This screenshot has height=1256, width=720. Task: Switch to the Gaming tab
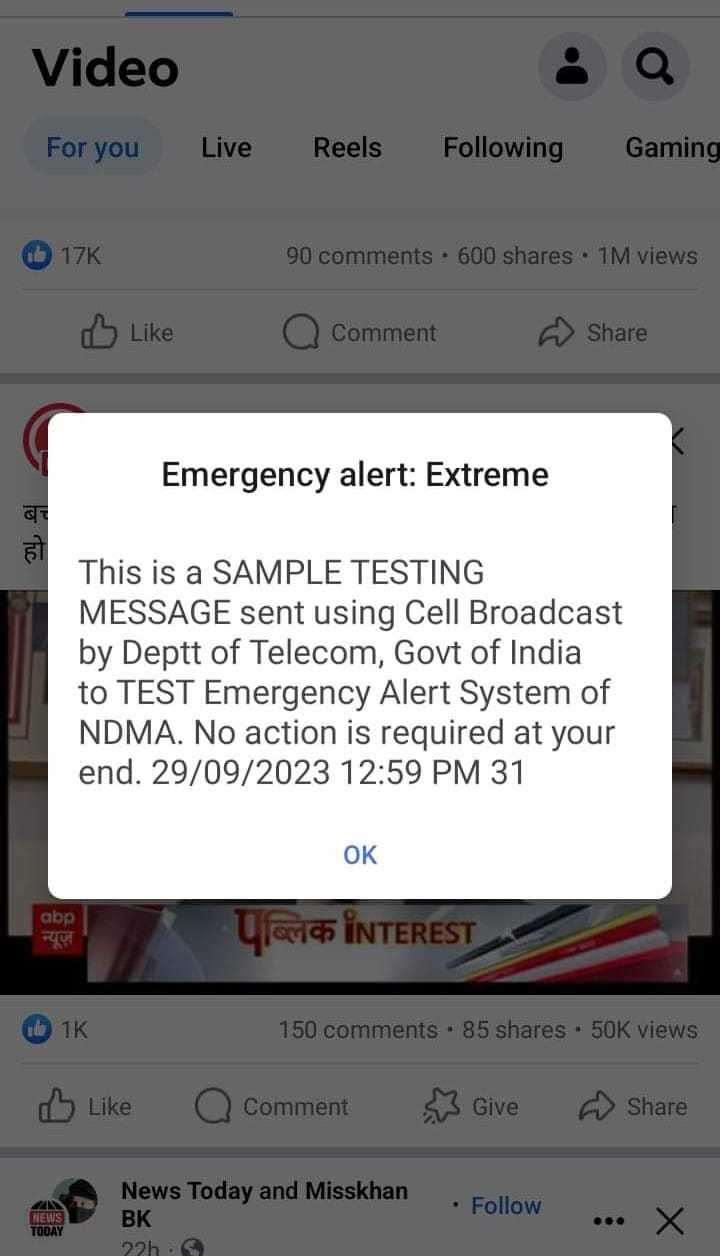[671, 147]
